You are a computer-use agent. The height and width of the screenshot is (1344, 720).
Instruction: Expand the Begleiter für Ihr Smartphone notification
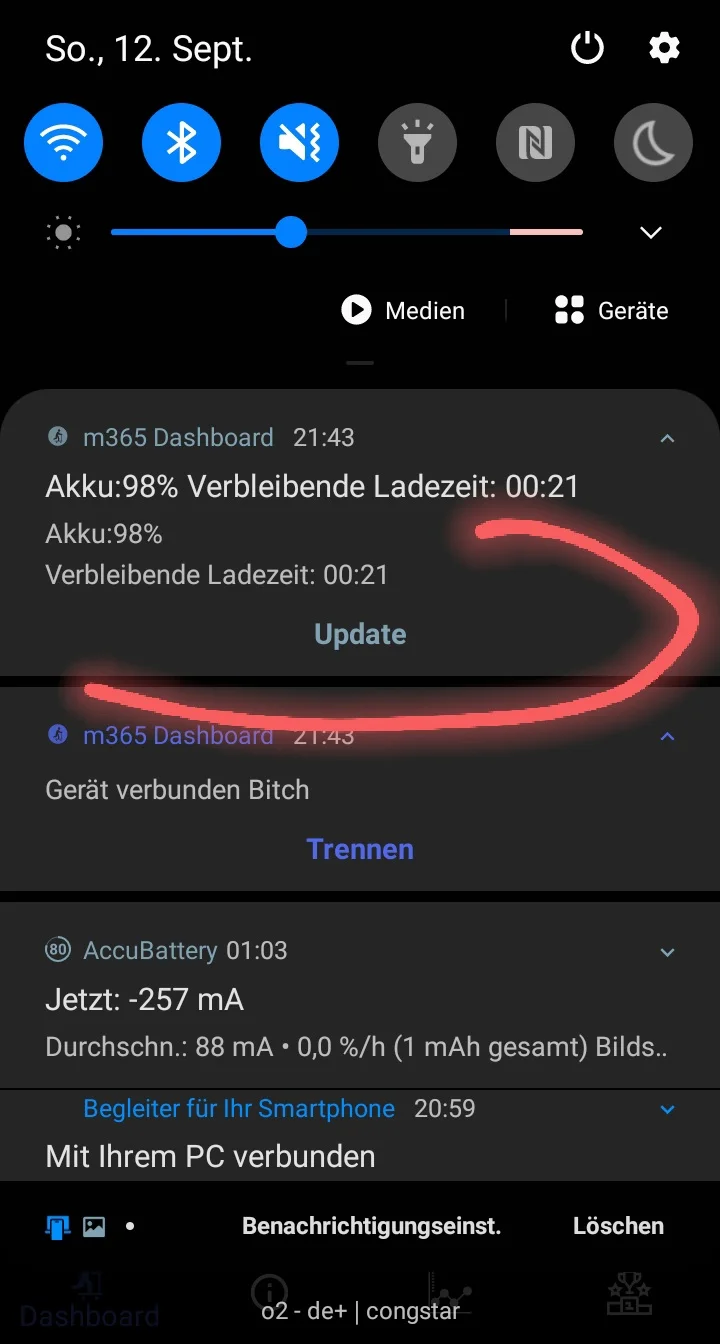pos(668,1109)
